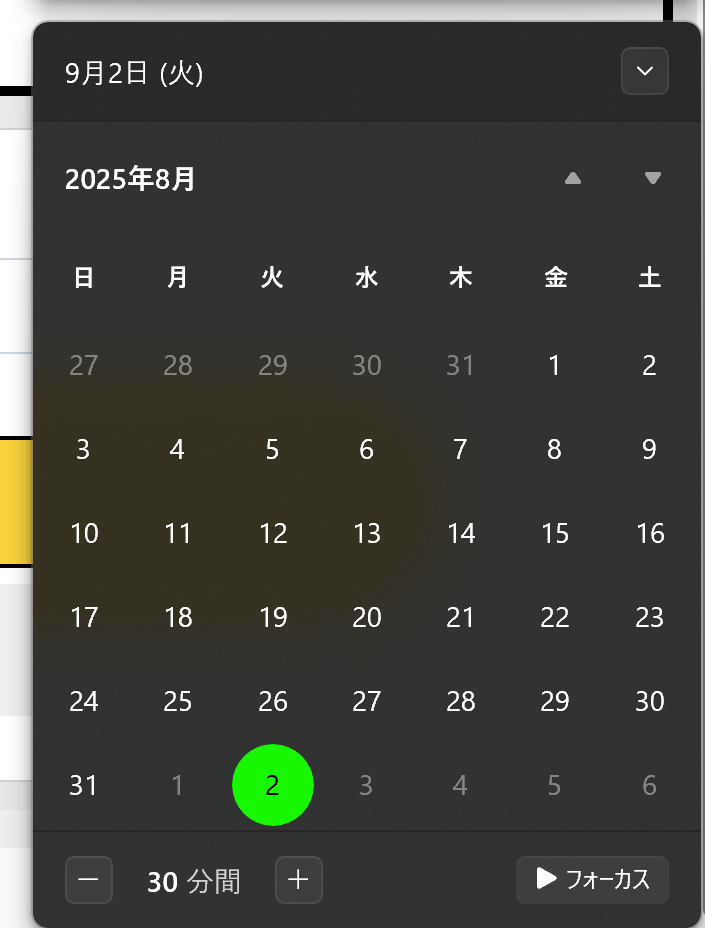Viewport: 705px width, 928px height.
Task: Select July 27 in the first row
Action: tap(84, 365)
